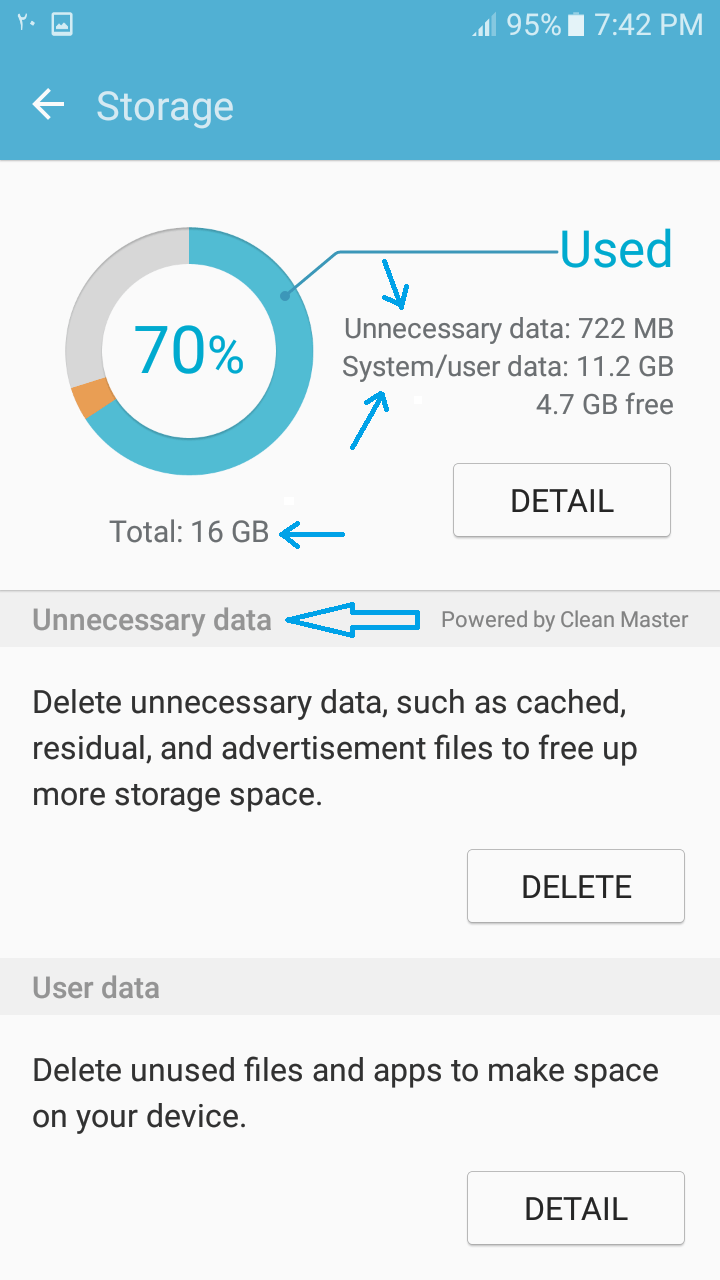Viewport: 720px width, 1280px height.
Task: Open DETAIL under User data section
Action: [575, 1208]
